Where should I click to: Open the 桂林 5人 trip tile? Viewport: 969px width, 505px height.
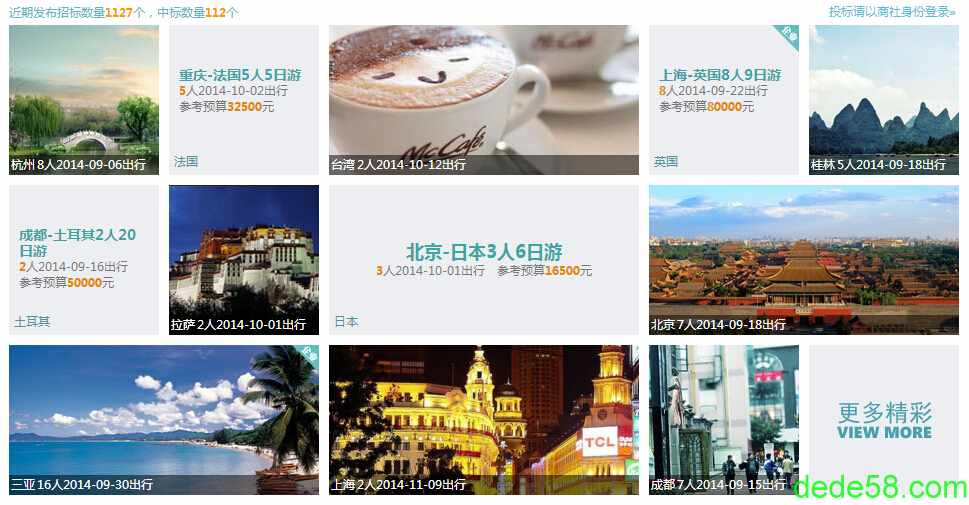(x=883, y=100)
